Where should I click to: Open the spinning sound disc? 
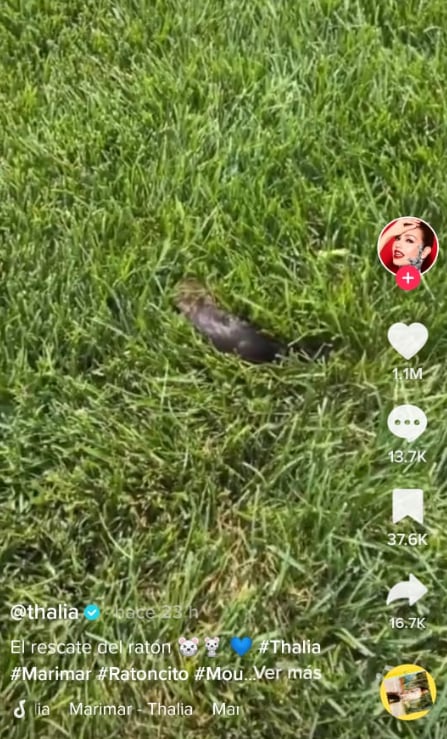(x=408, y=692)
